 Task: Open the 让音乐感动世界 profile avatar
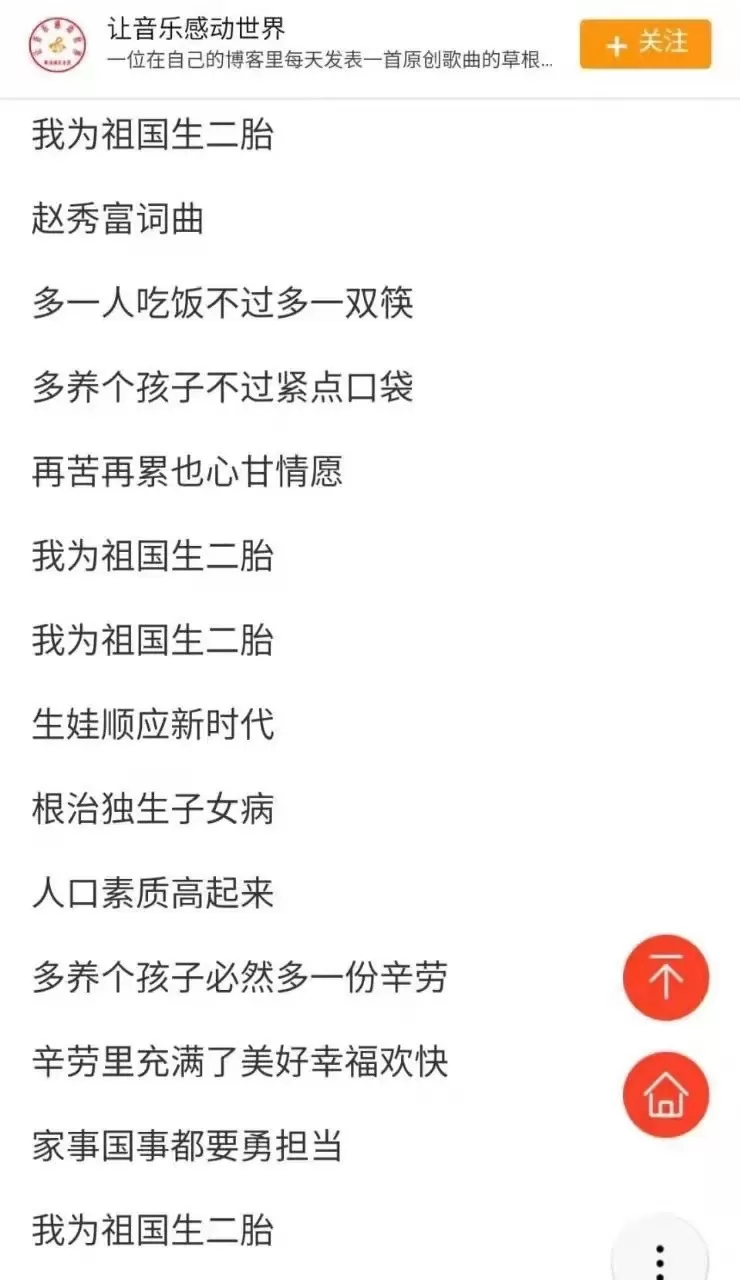pyautogui.click(x=57, y=45)
